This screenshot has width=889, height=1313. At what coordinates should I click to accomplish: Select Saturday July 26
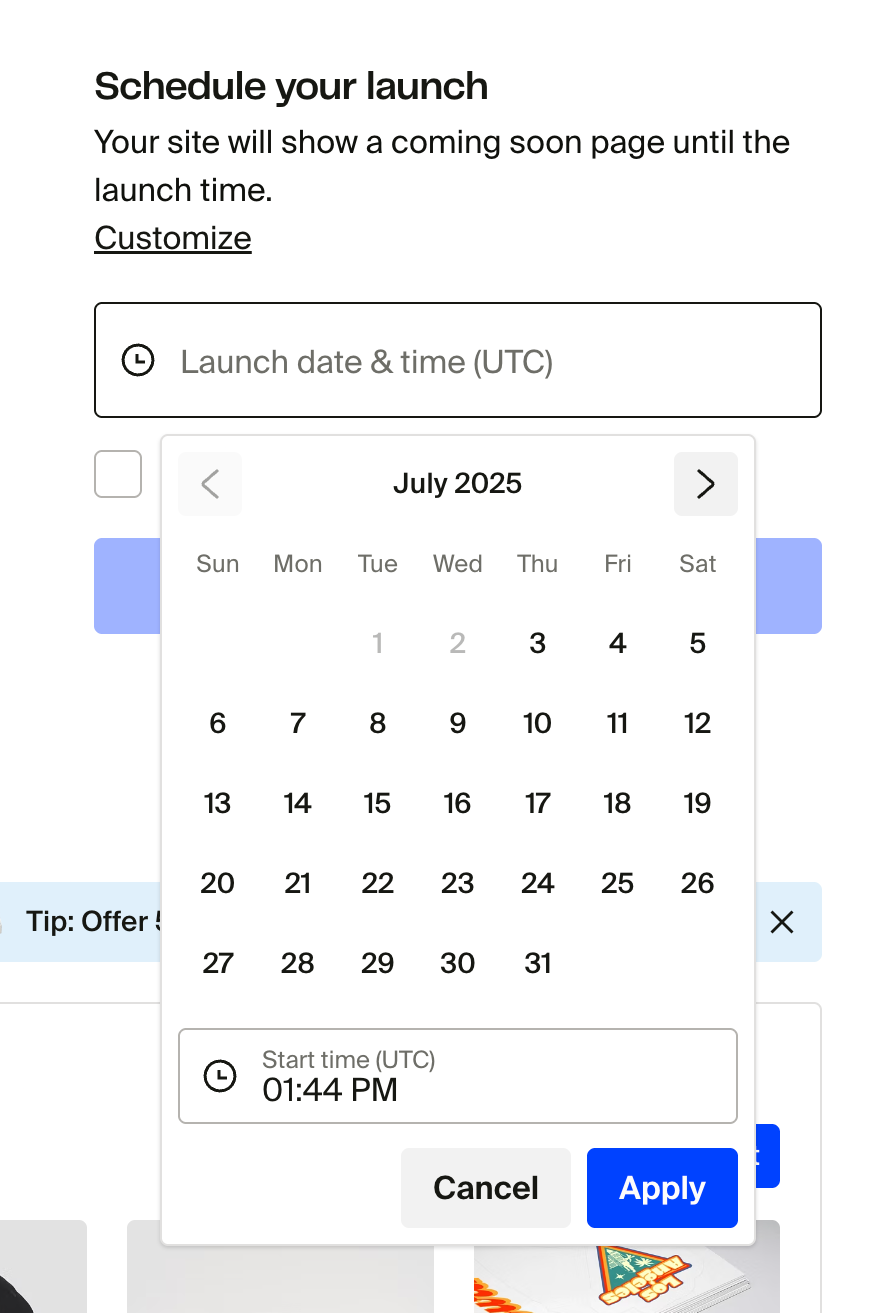697,883
